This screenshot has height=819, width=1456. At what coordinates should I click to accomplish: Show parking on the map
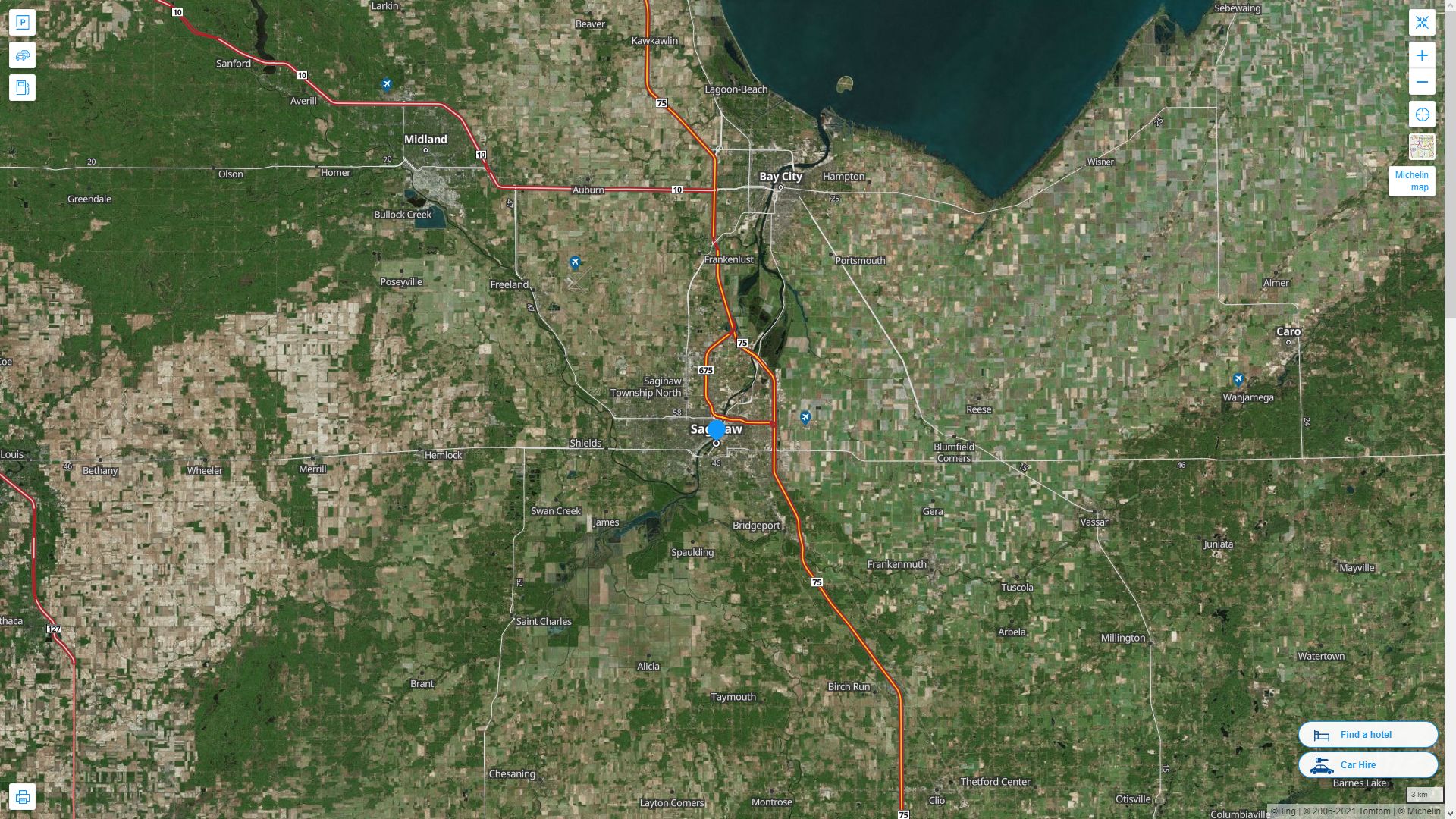point(22,23)
